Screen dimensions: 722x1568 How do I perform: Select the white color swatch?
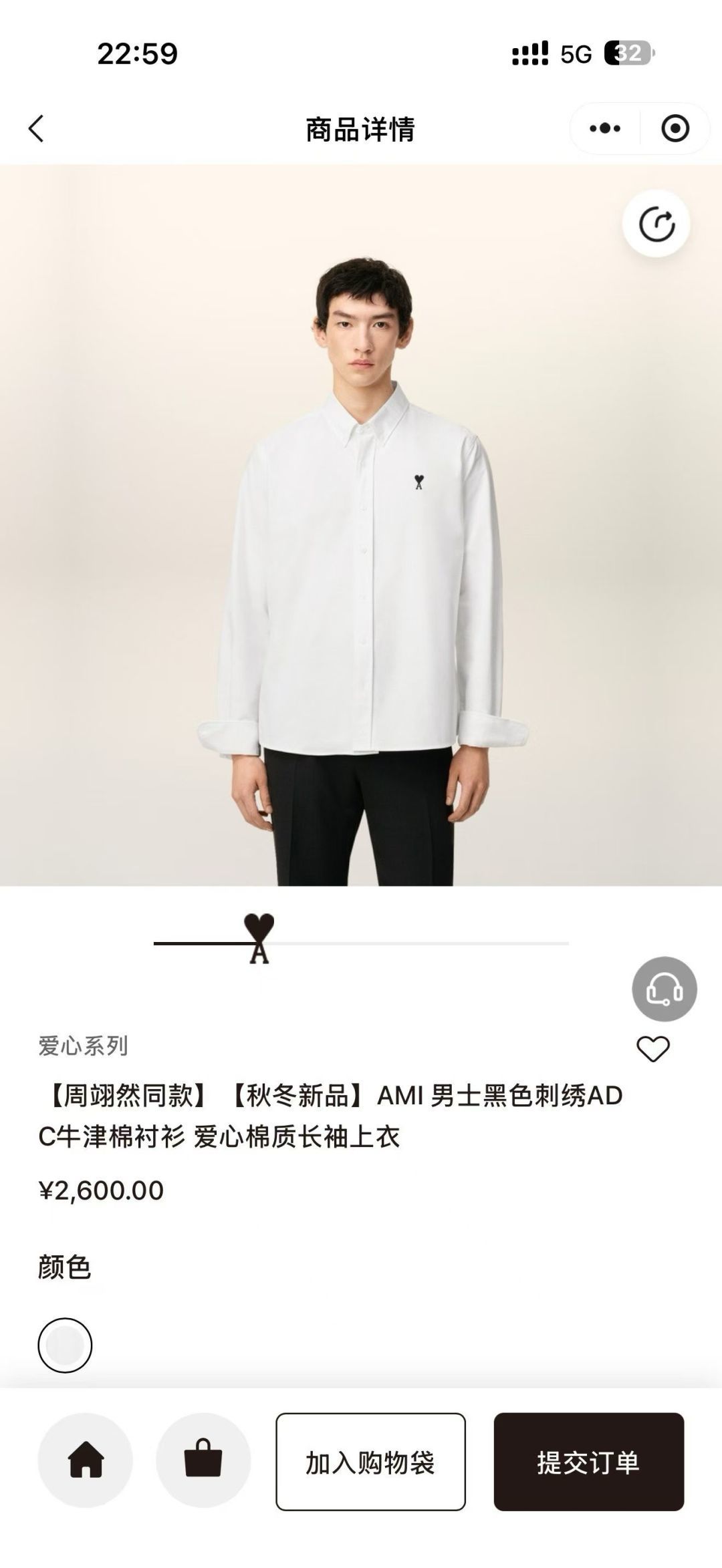click(65, 1346)
